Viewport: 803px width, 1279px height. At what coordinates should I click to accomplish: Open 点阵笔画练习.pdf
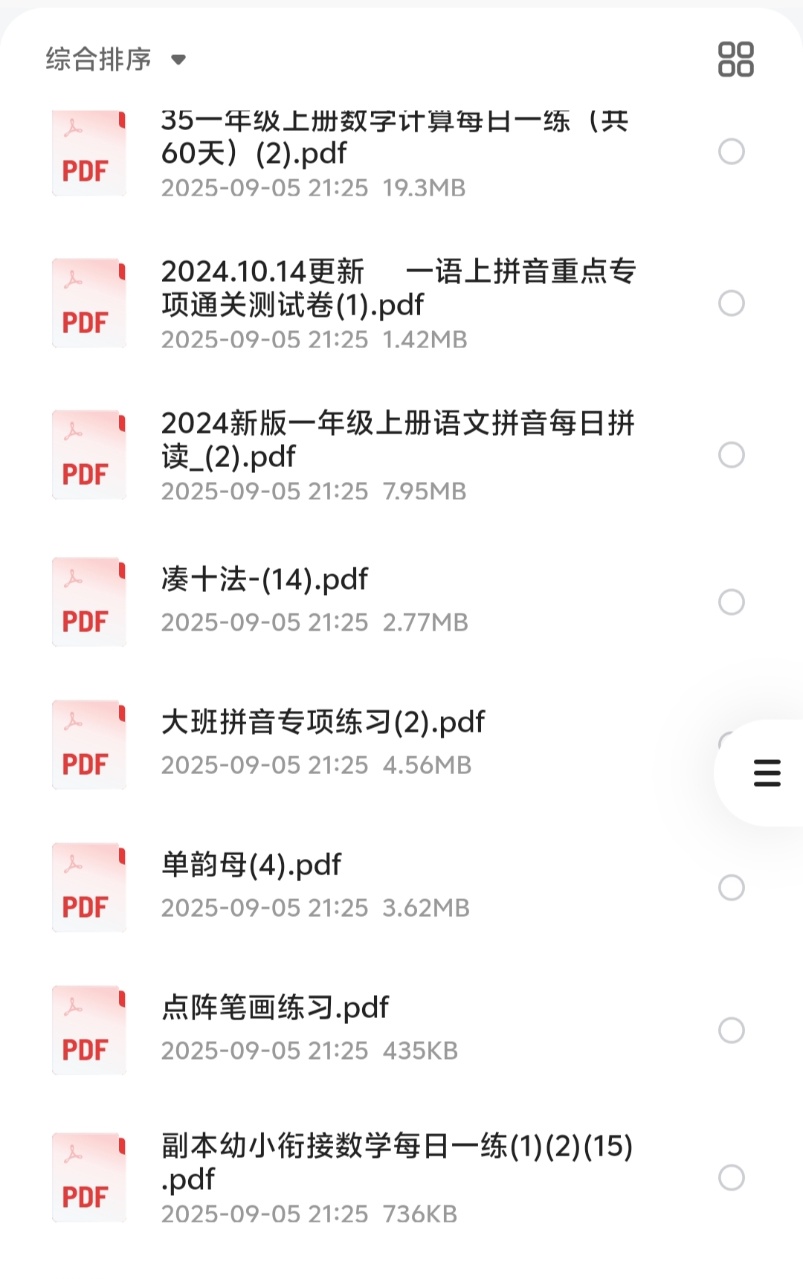274,1008
